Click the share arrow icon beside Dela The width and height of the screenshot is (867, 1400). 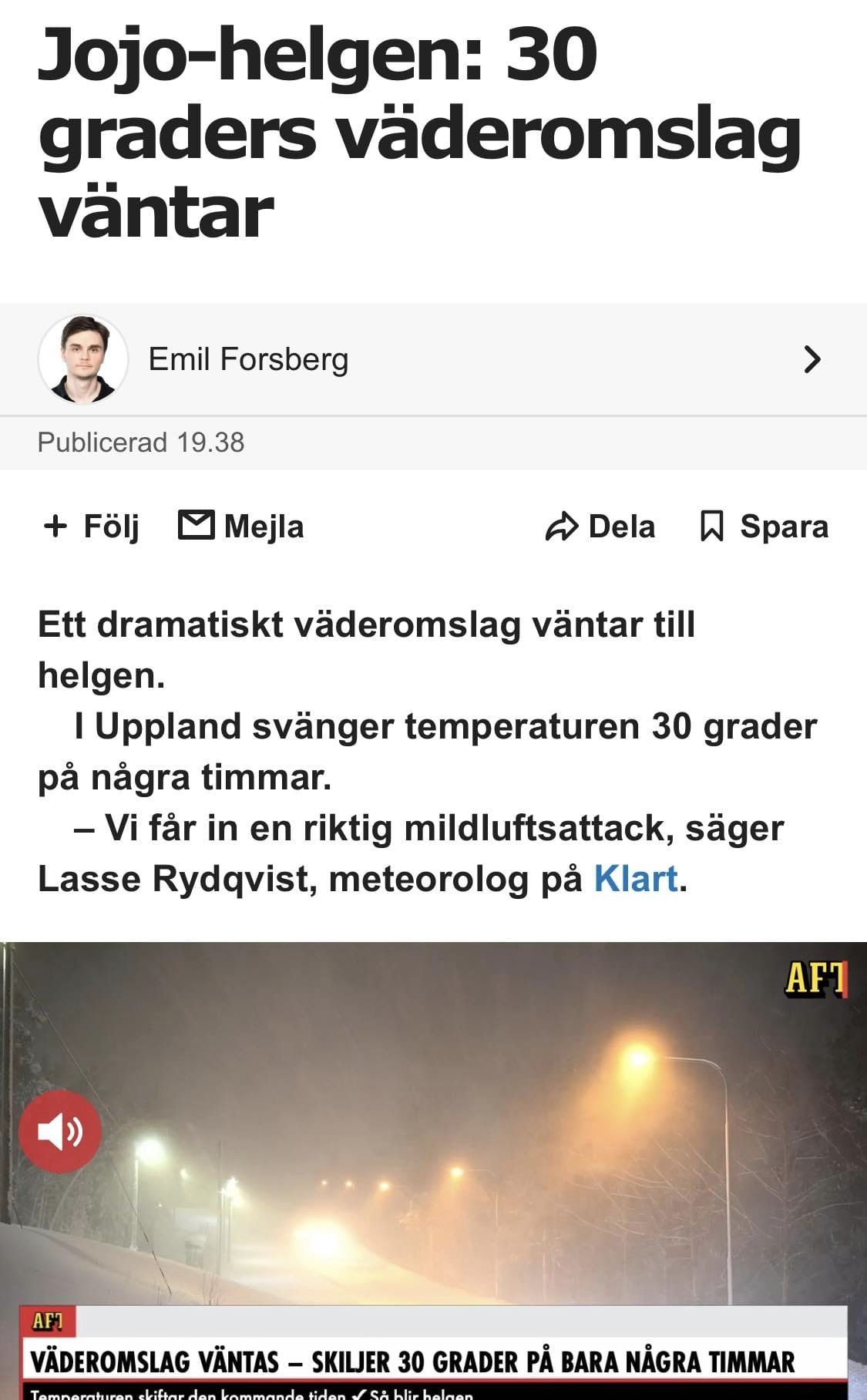[x=562, y=527]
